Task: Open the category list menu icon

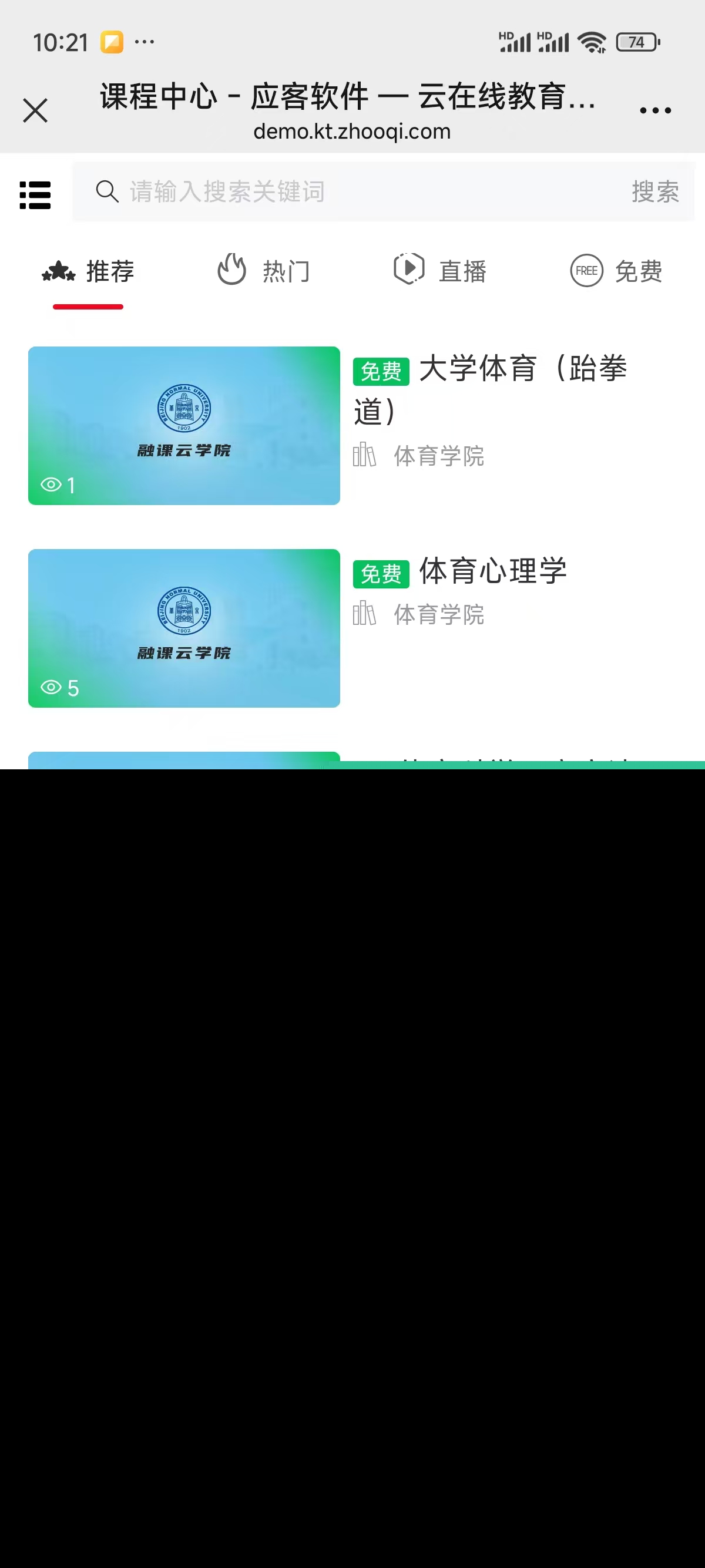Action: (35, 195)
